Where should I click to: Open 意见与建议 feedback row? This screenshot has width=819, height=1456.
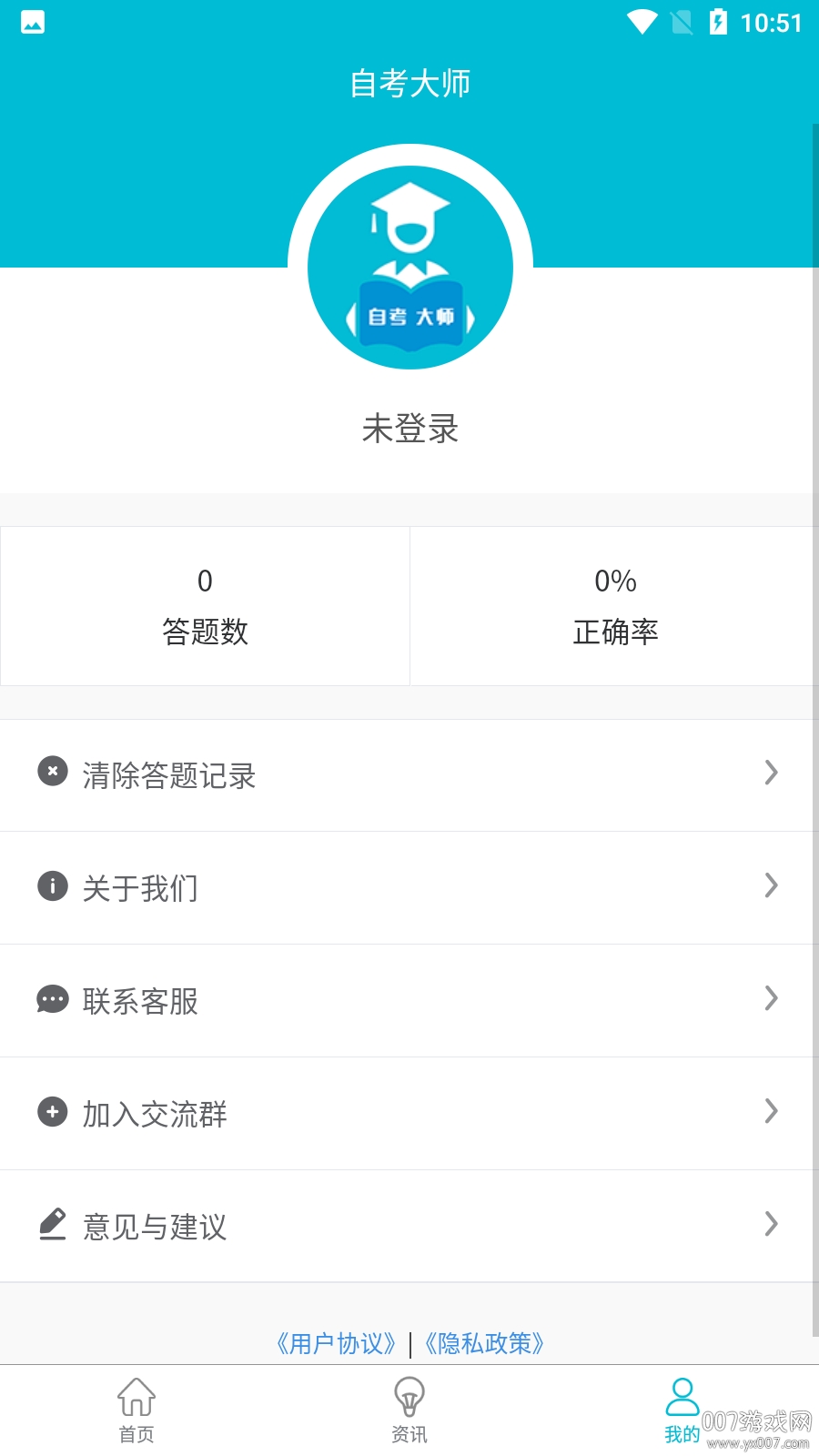click(409, 1226)
